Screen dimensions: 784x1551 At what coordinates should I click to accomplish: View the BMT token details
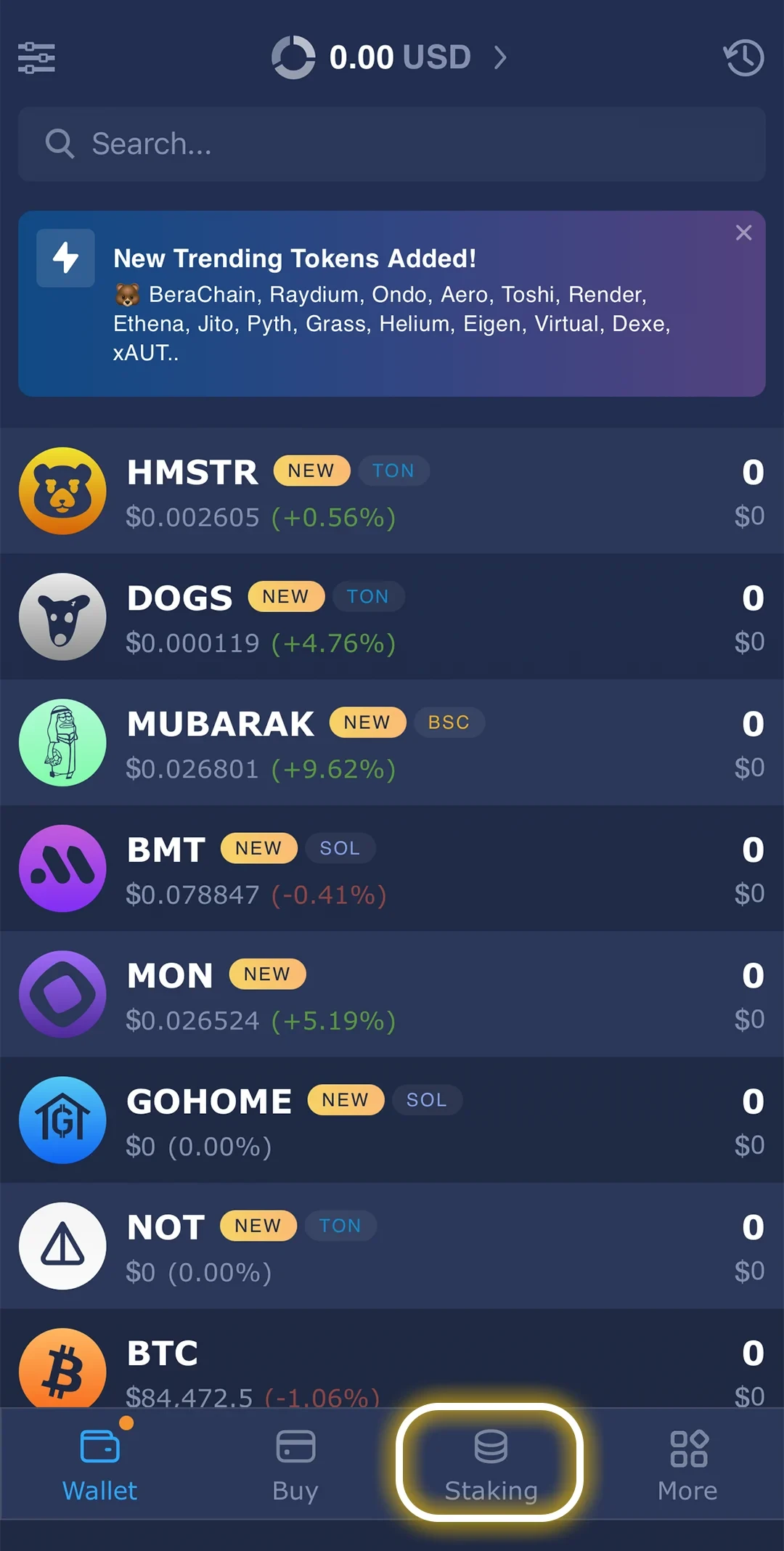tap(392, 869)
